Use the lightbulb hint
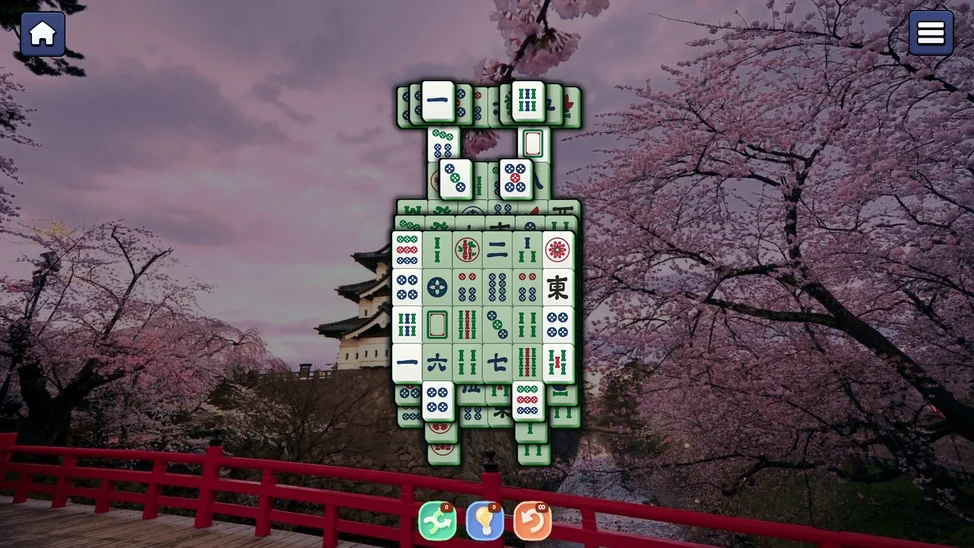 pyautogui.click(x=485, y=521)
